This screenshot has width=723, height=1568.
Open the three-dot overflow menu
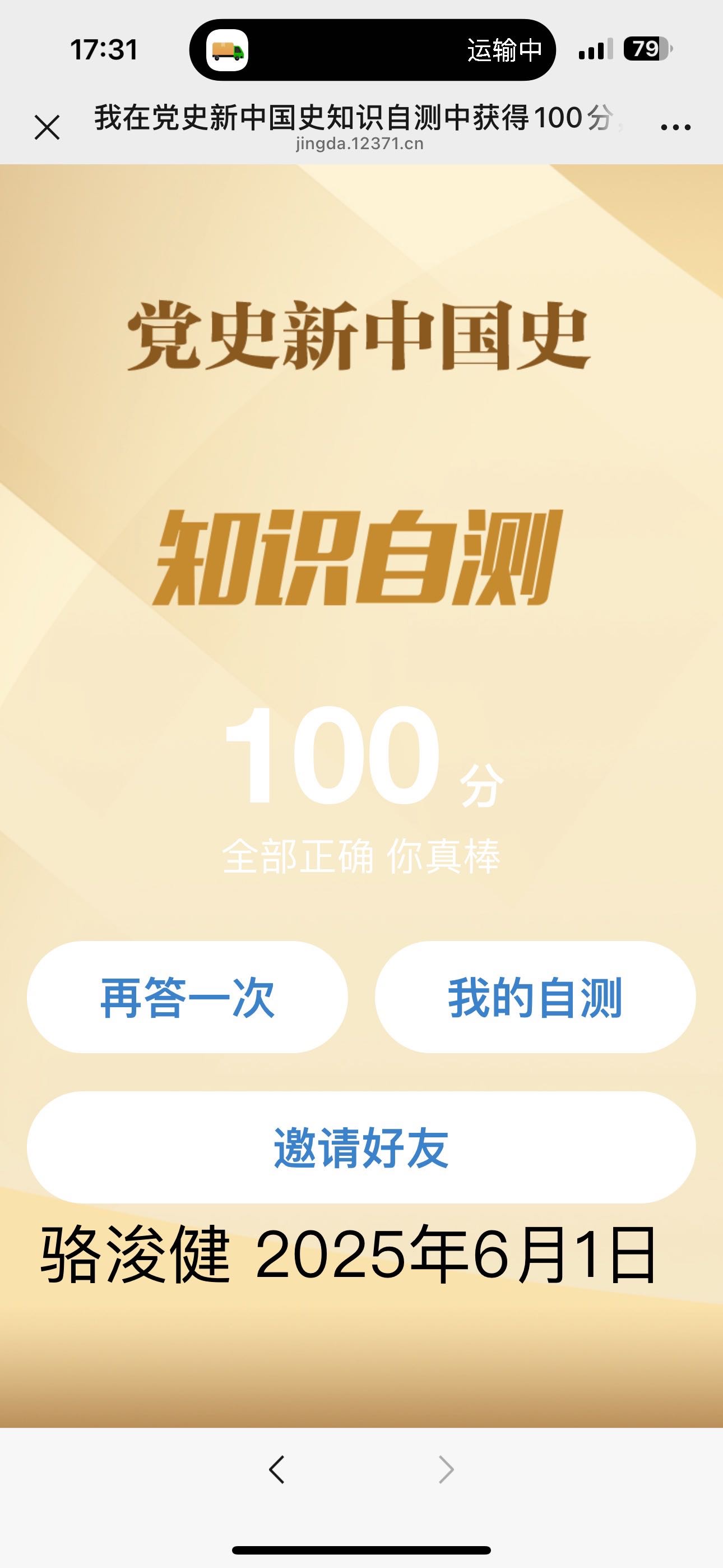pyautogui.click(x=675, y=127)
